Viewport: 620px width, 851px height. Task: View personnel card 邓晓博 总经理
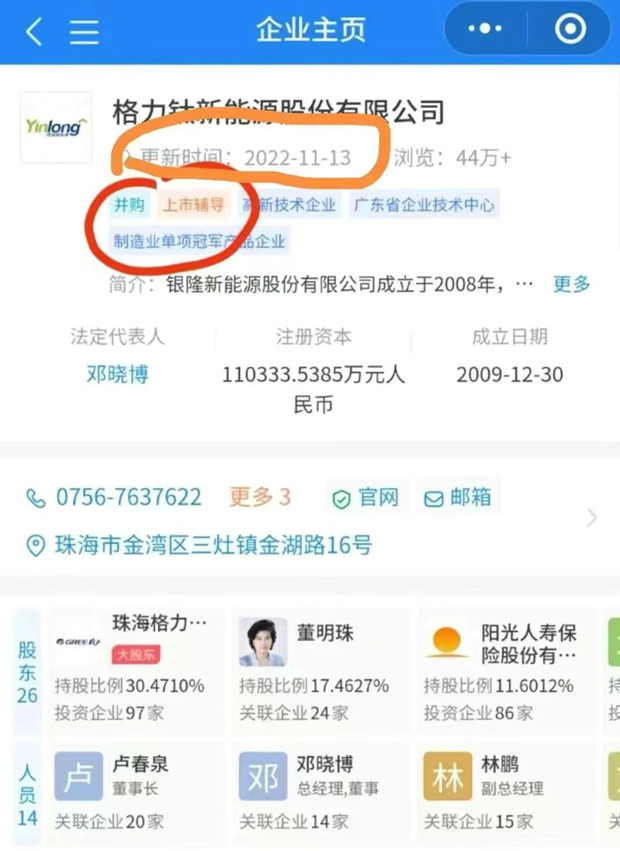pos(320,790)
